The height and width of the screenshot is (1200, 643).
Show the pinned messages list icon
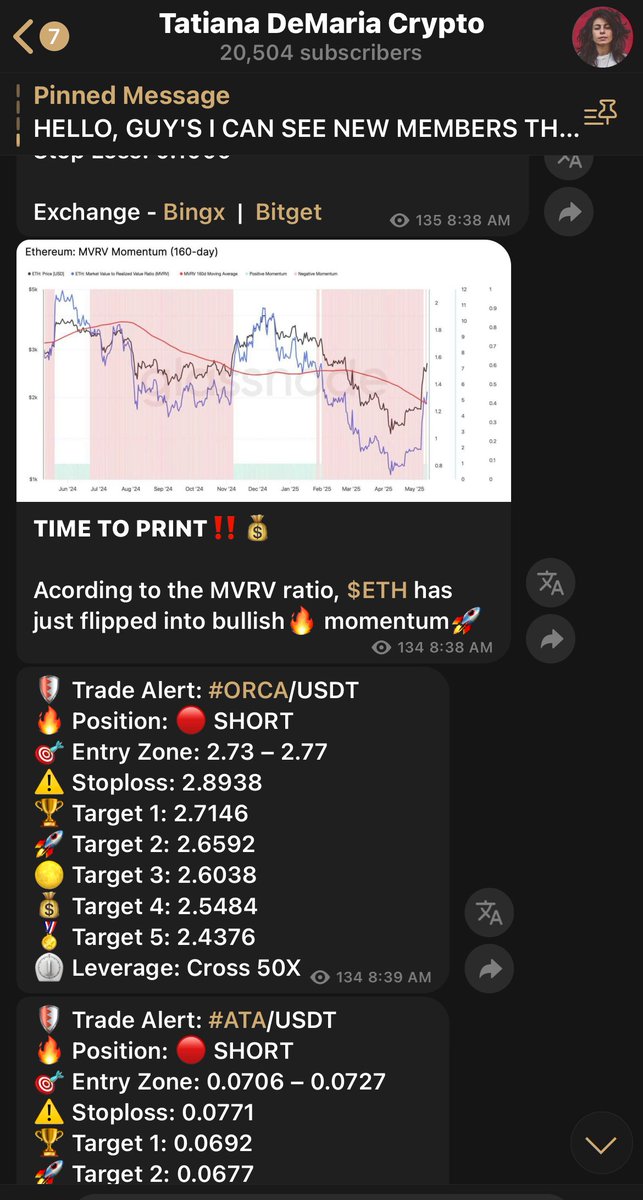click(600, 114)
